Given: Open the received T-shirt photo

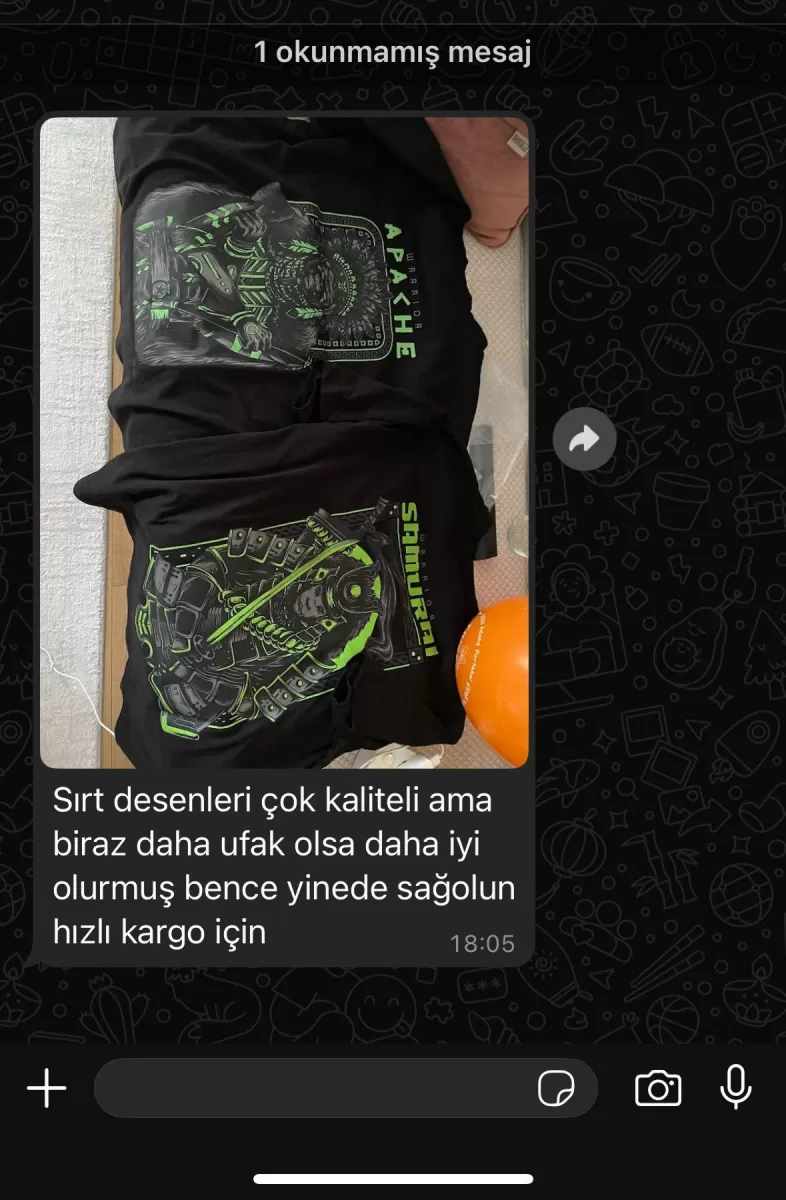Looking at the screenshot, I should 284,442.
